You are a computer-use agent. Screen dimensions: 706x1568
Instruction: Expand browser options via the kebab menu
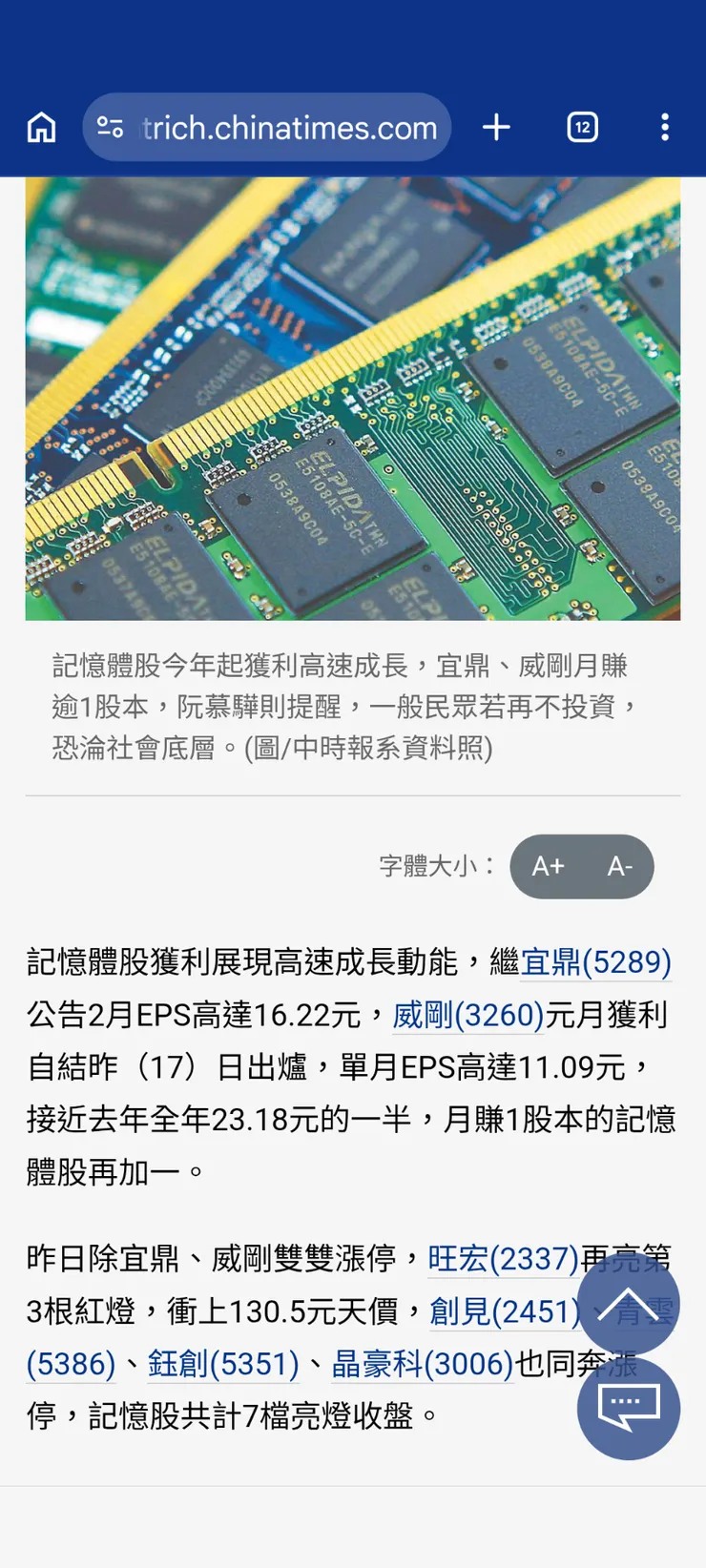tap(665, 127)
